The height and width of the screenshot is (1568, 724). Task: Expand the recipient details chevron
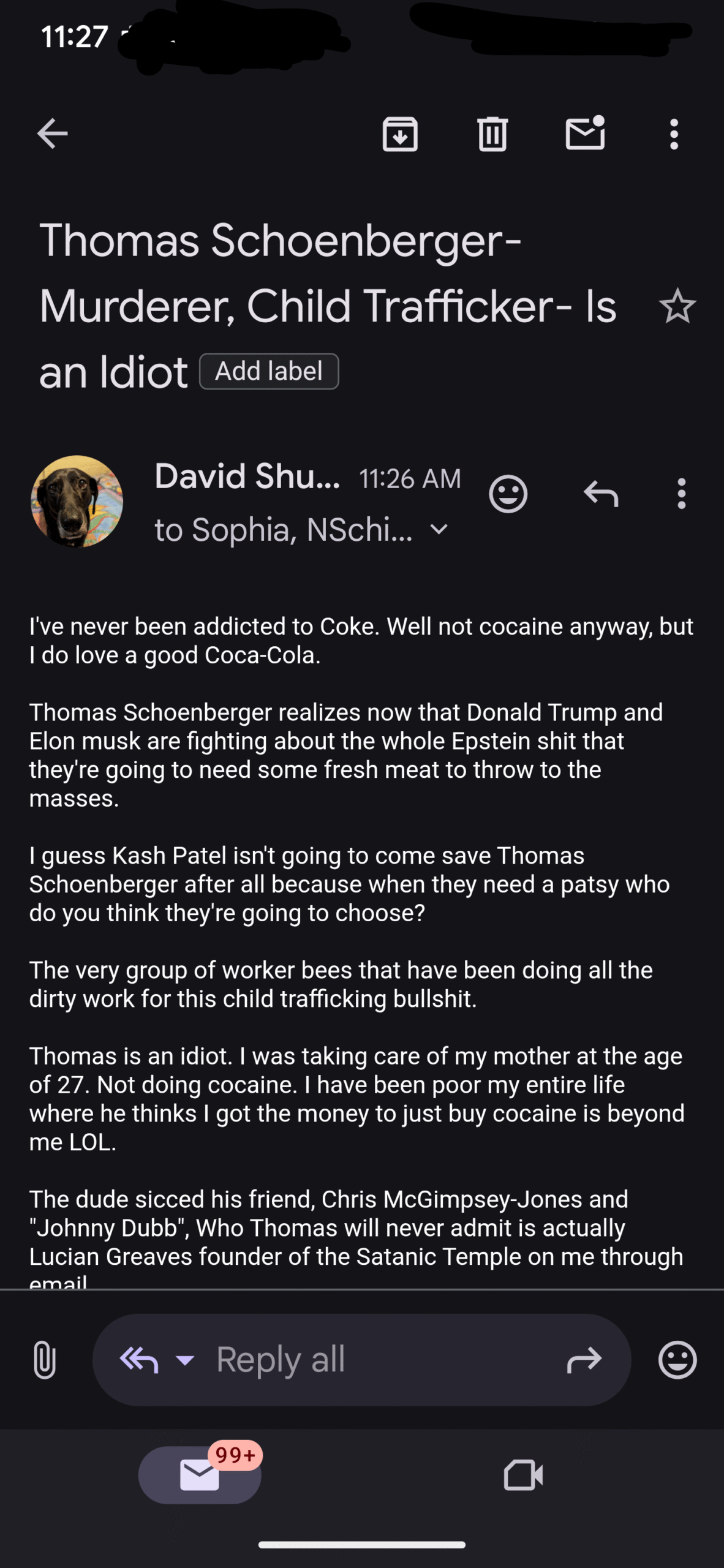[439, 529]
